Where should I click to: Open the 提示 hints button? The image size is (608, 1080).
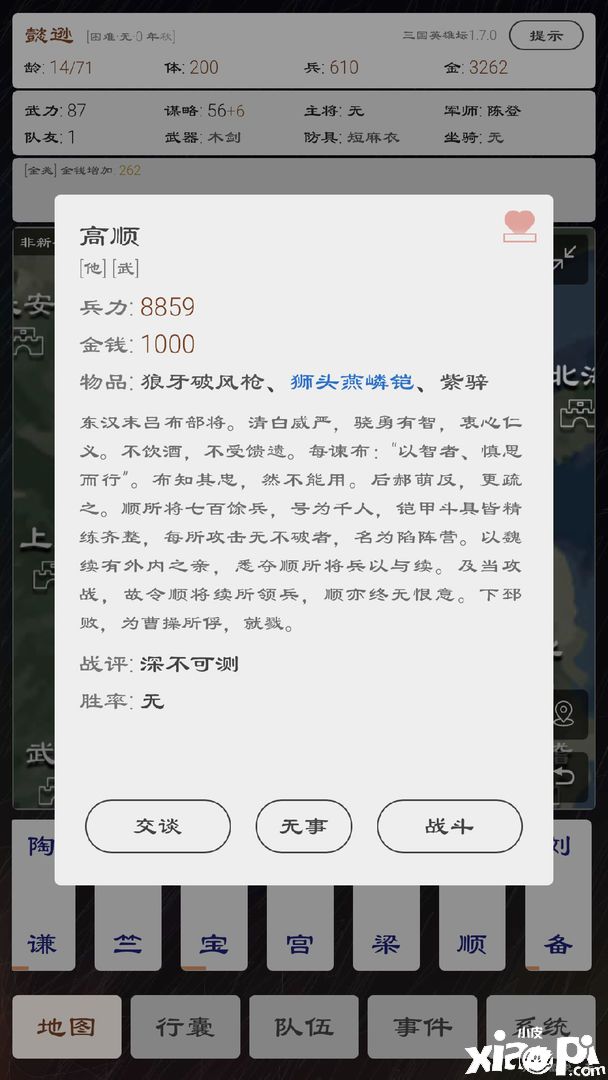pyautogui.click(x=545, y=35)
